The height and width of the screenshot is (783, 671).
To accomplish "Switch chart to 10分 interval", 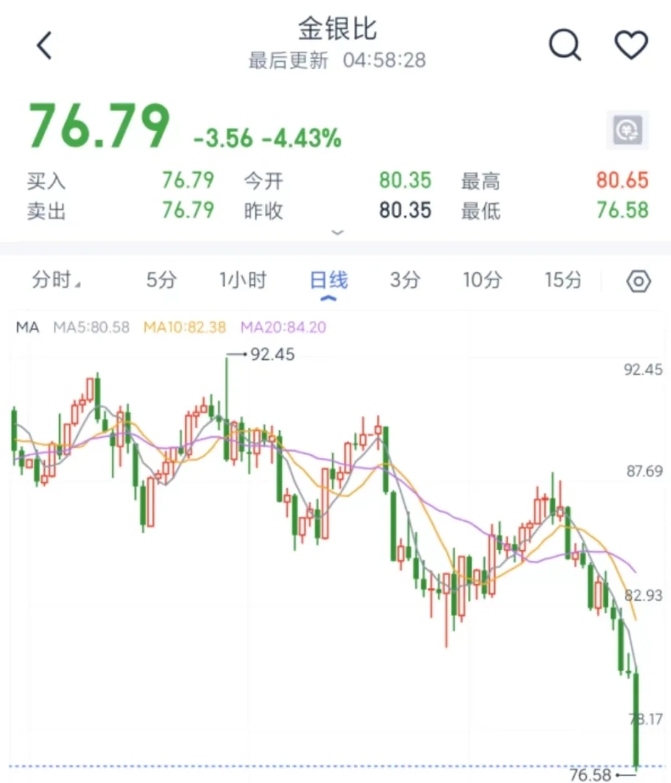I will coord(482,280).
